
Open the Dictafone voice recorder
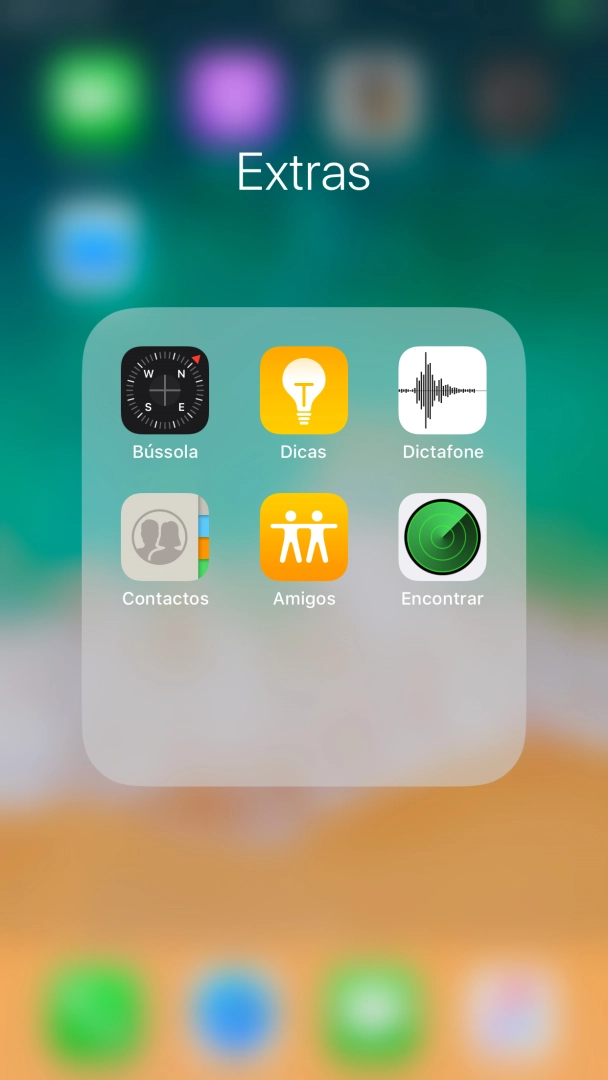442,390
